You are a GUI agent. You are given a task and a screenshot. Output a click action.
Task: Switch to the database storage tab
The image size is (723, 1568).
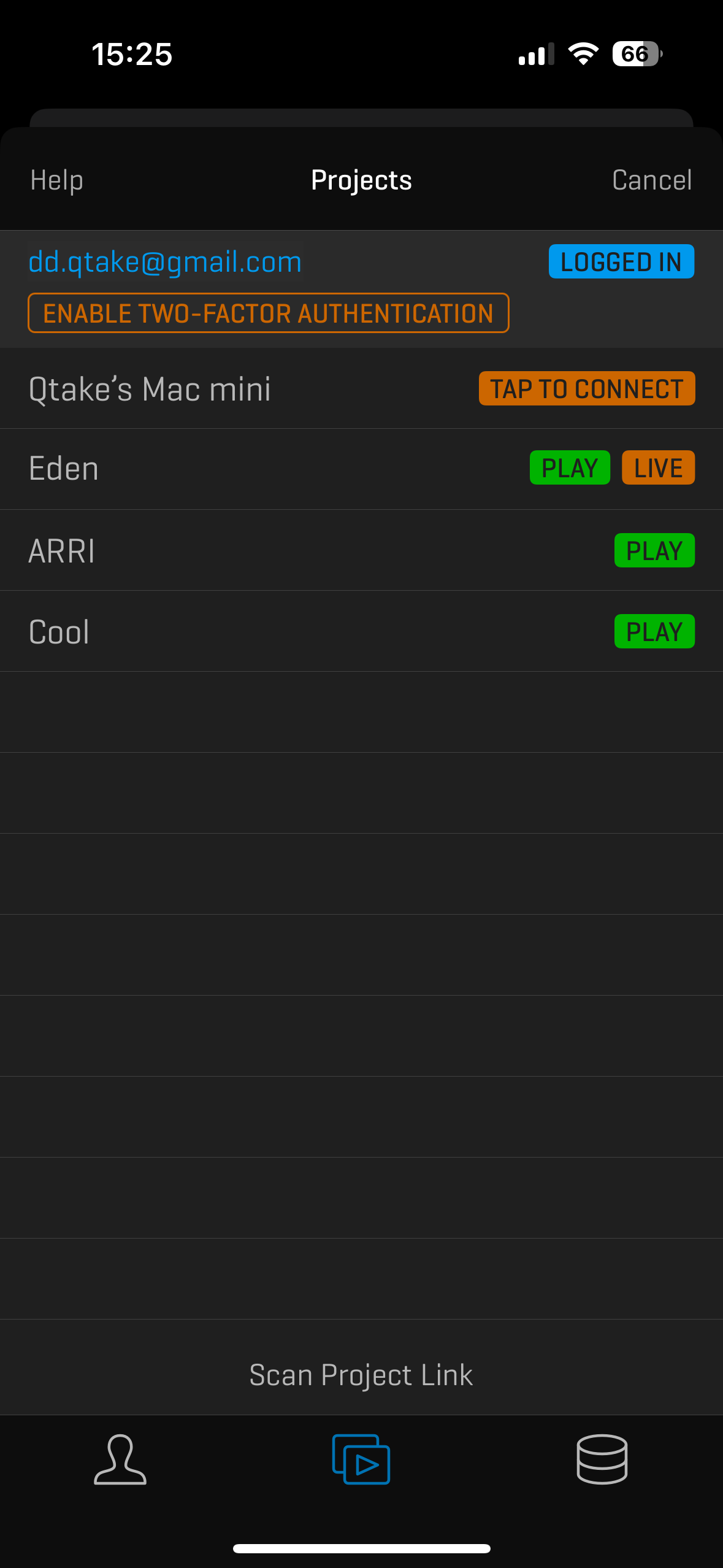(602, 1459)
